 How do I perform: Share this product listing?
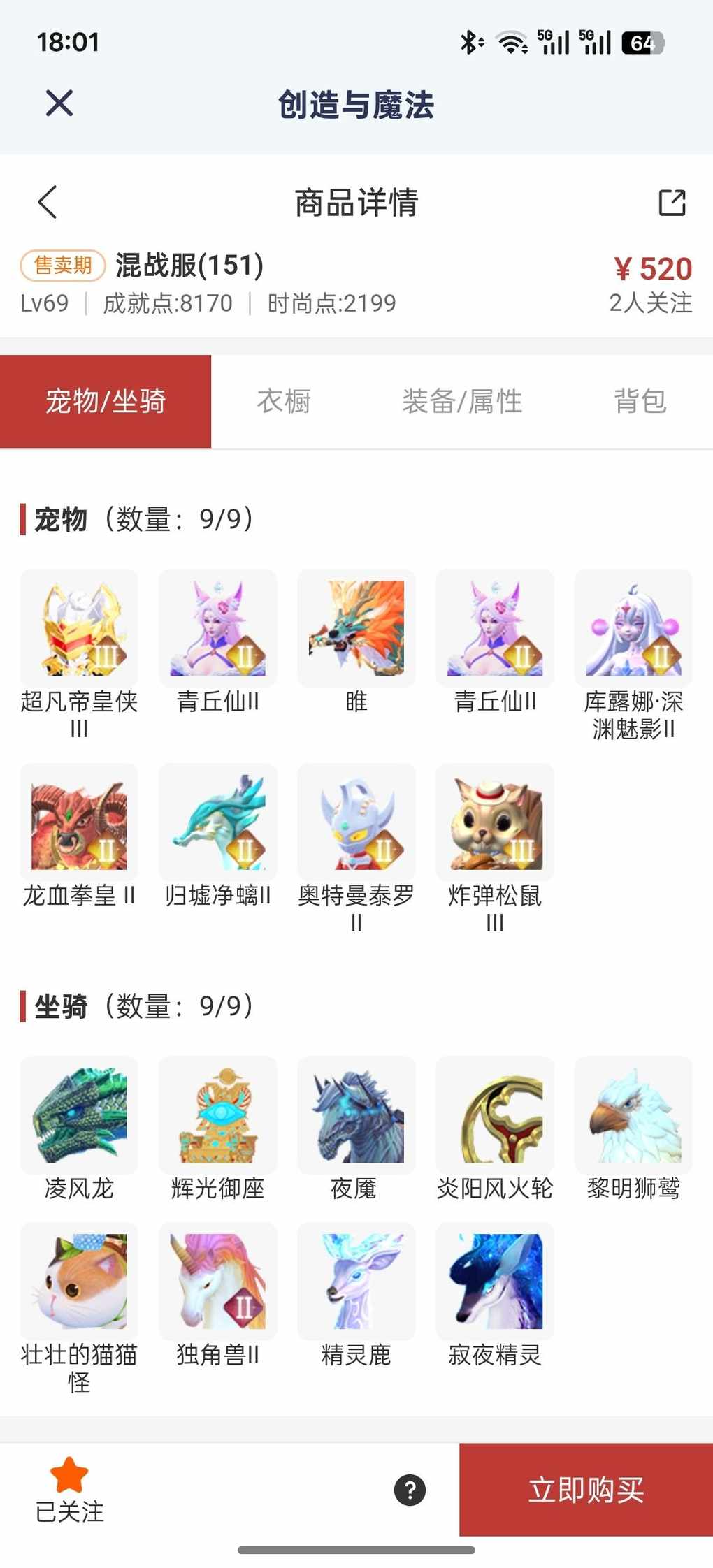point(672,203)
